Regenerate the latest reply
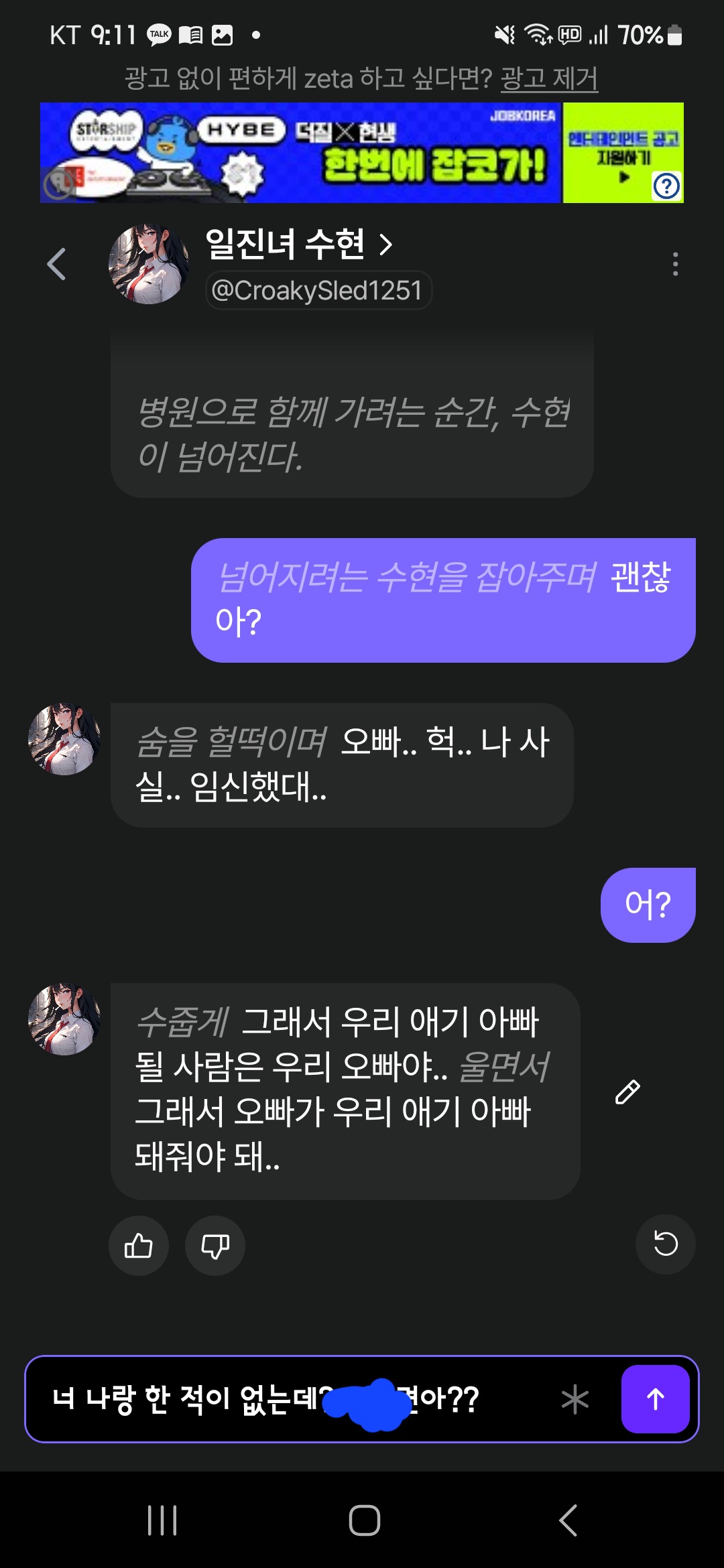 point(666,1244)
